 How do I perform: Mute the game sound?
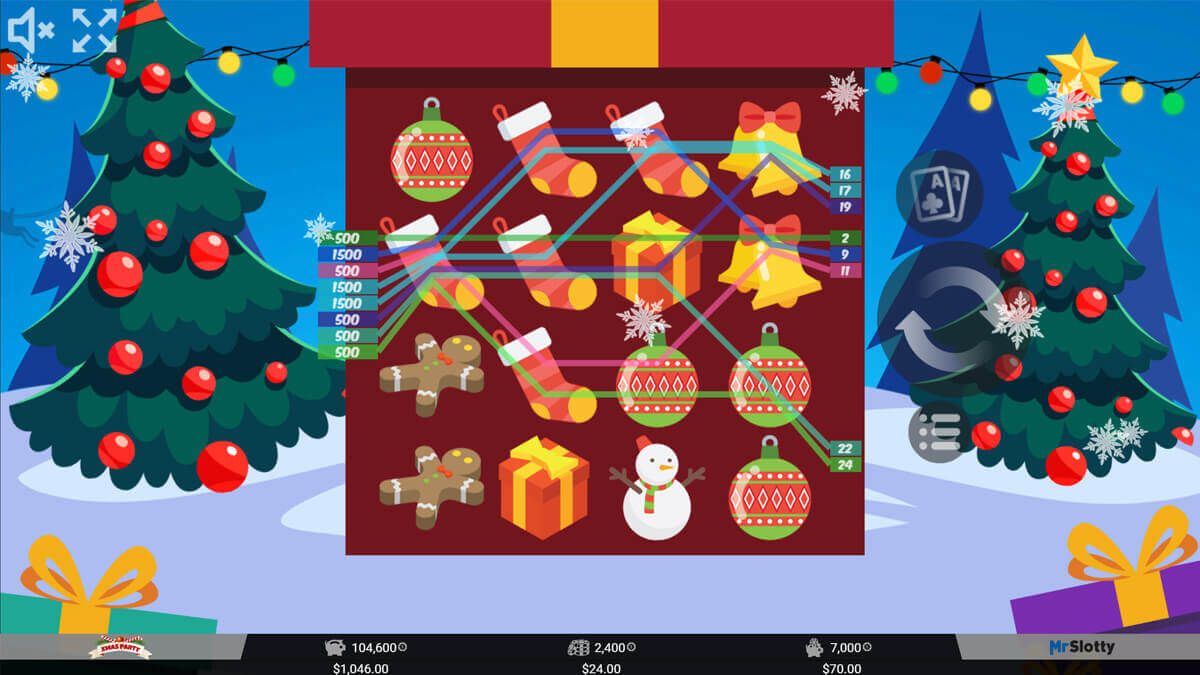point(30,30)
